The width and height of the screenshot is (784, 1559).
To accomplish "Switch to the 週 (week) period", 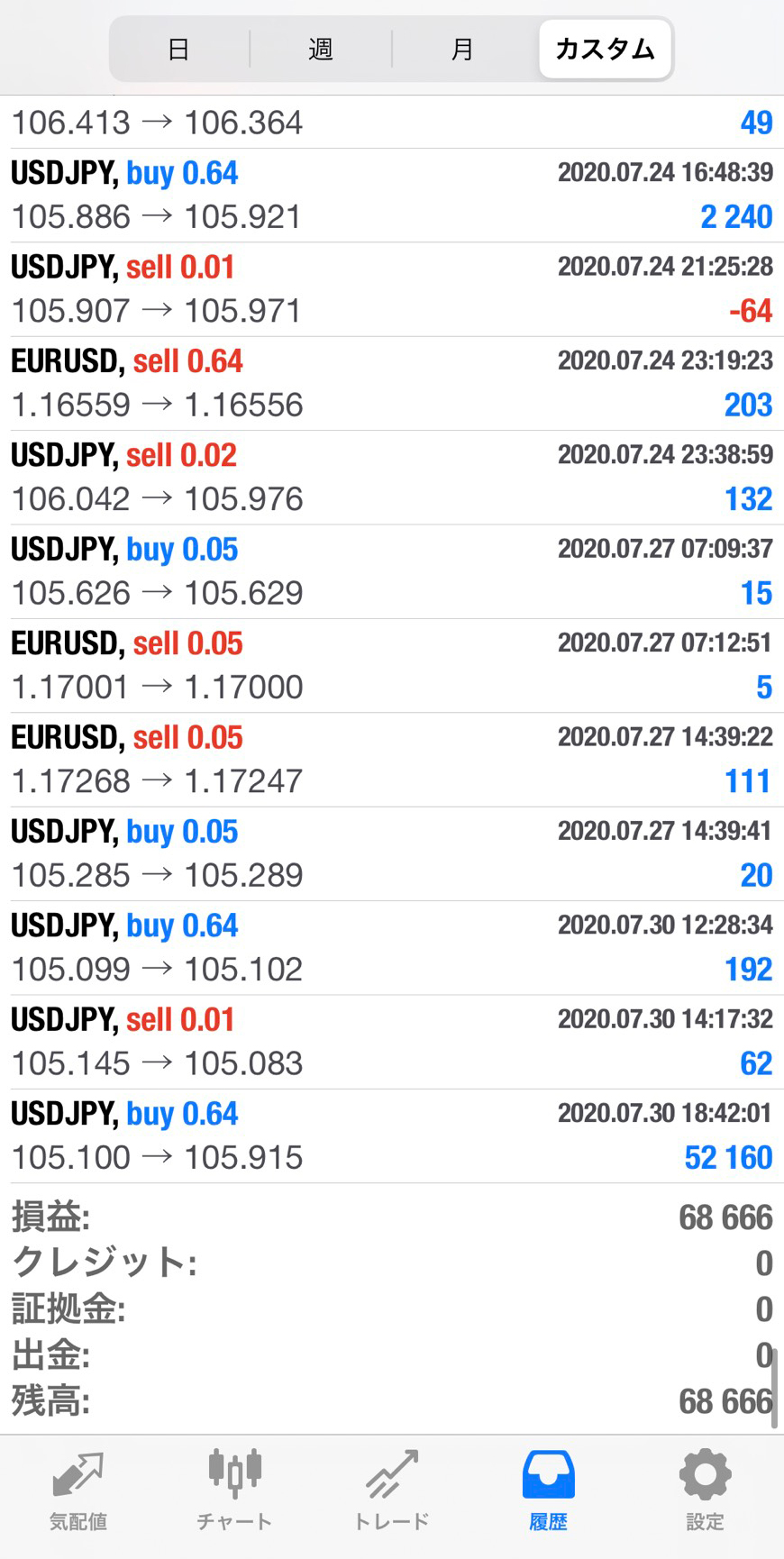I will tap(321, 49).
